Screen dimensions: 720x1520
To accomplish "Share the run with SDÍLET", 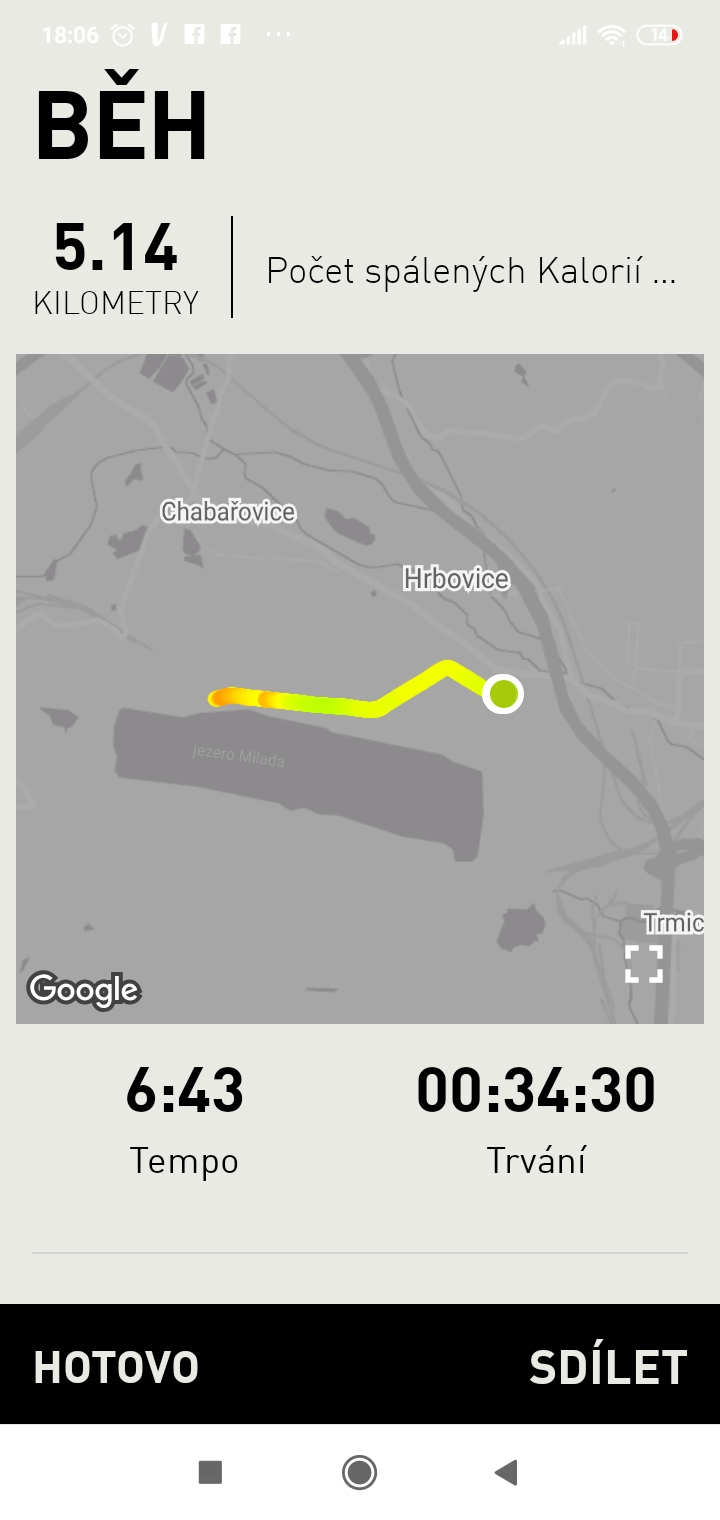I will tap(608, 1367).
